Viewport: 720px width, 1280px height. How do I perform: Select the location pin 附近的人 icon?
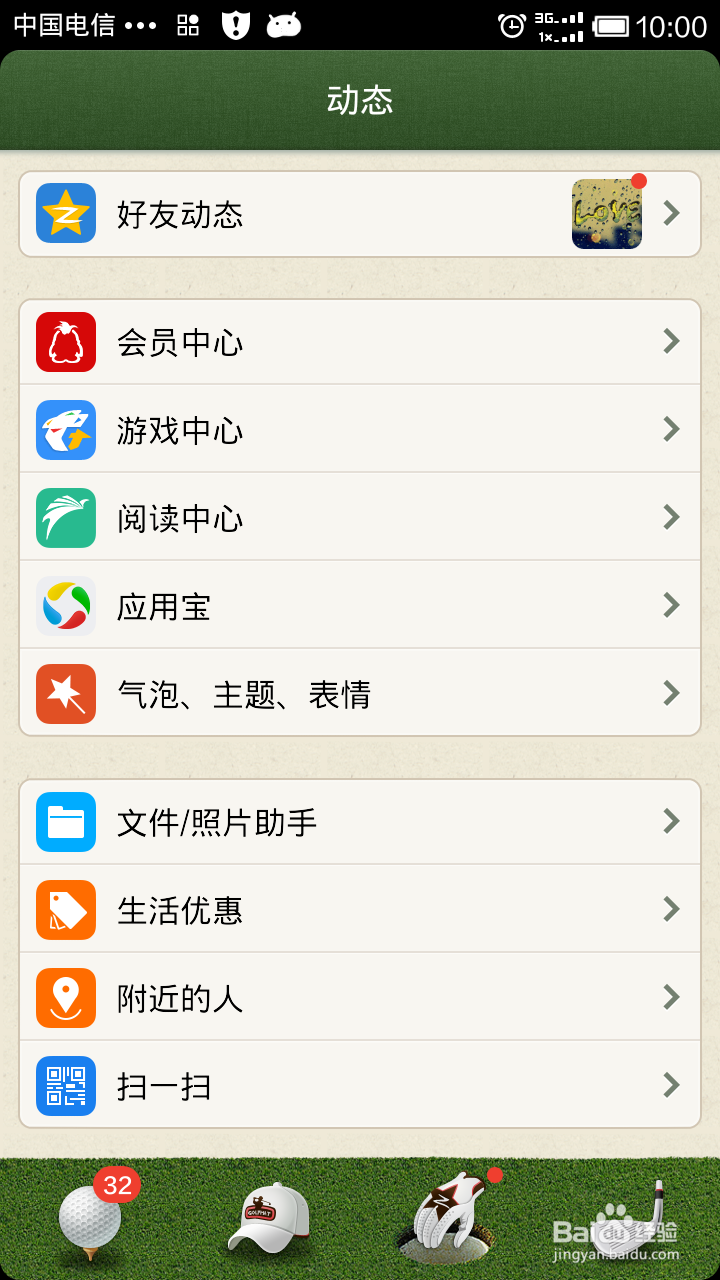pyautogui.click(x=64, y=997)
